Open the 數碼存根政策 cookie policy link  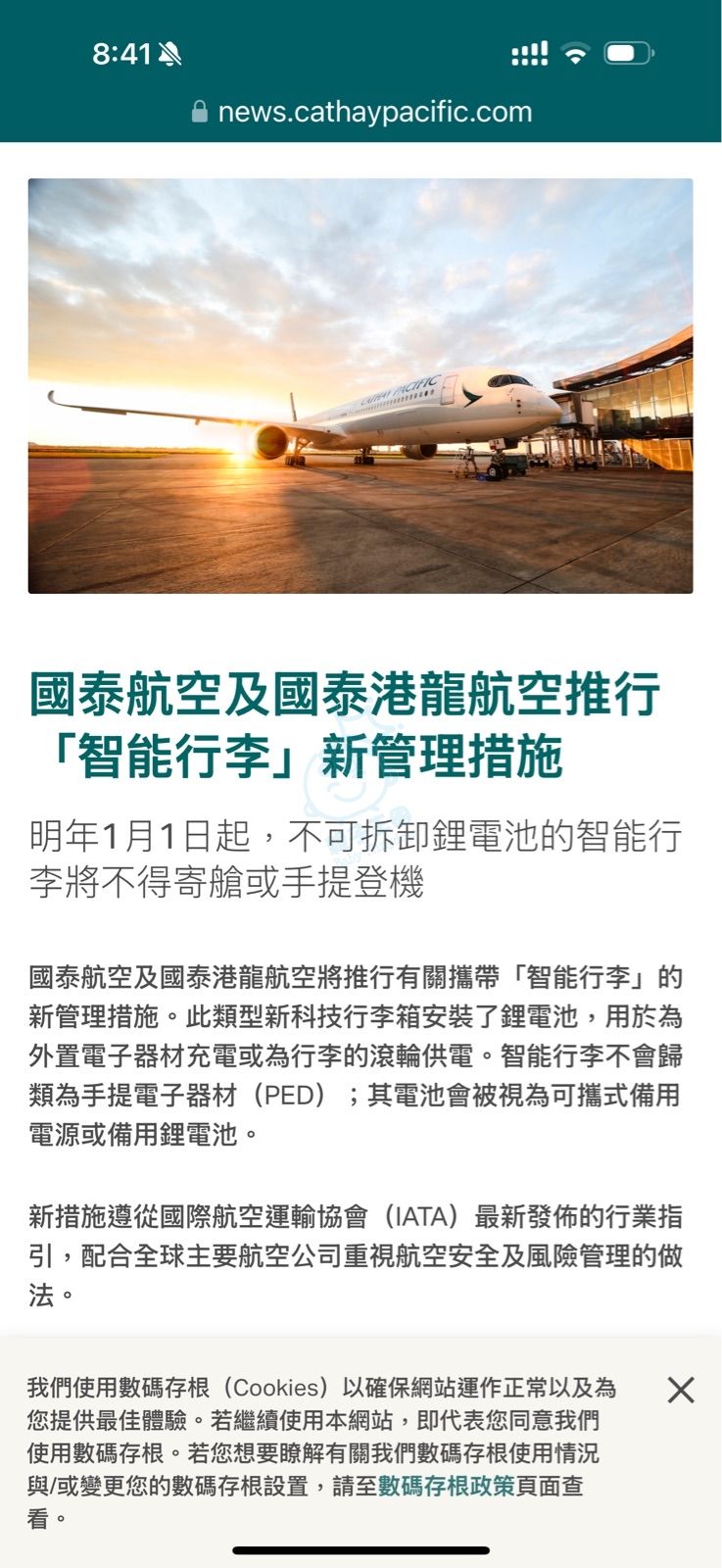pos(447,1486)
